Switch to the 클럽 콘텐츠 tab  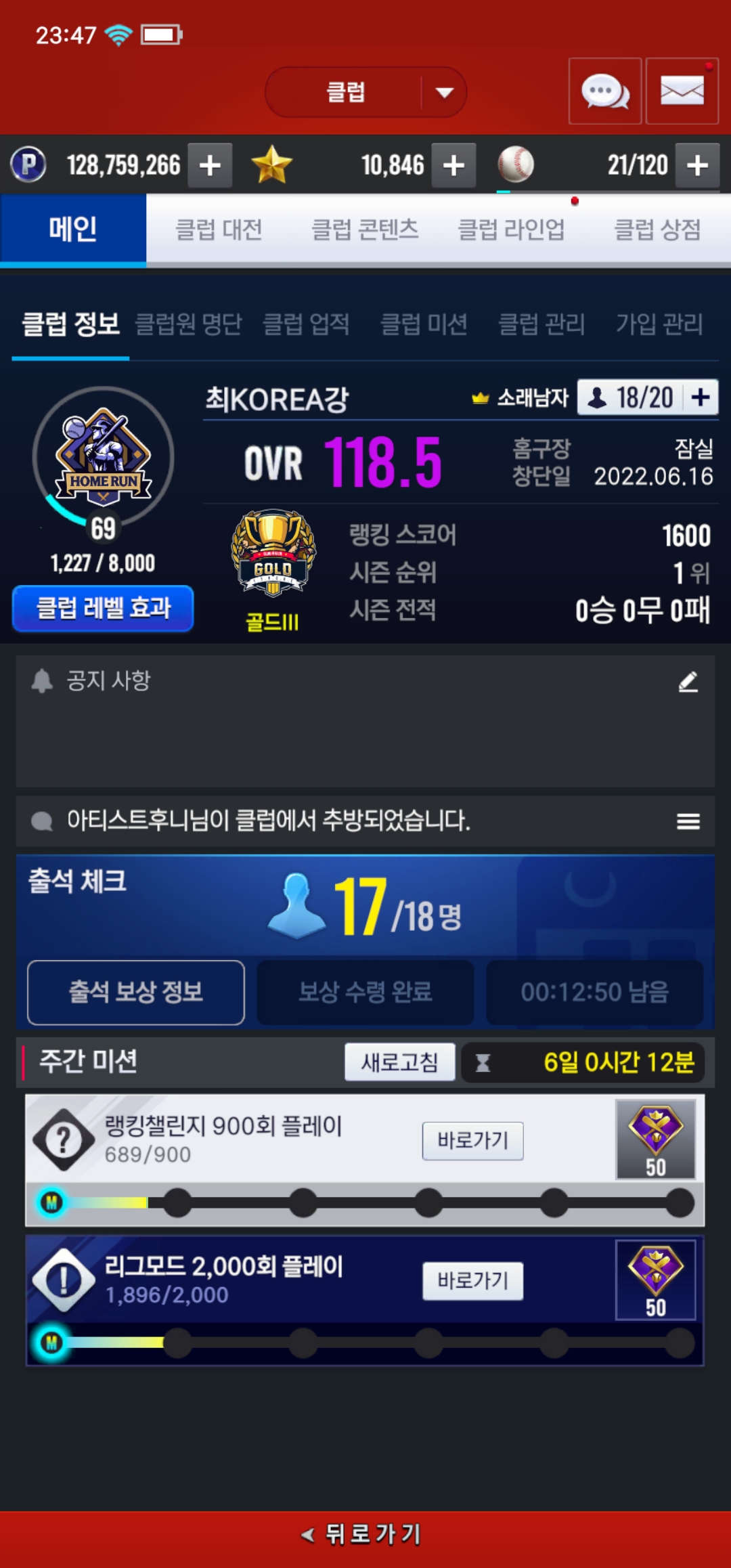365,230
